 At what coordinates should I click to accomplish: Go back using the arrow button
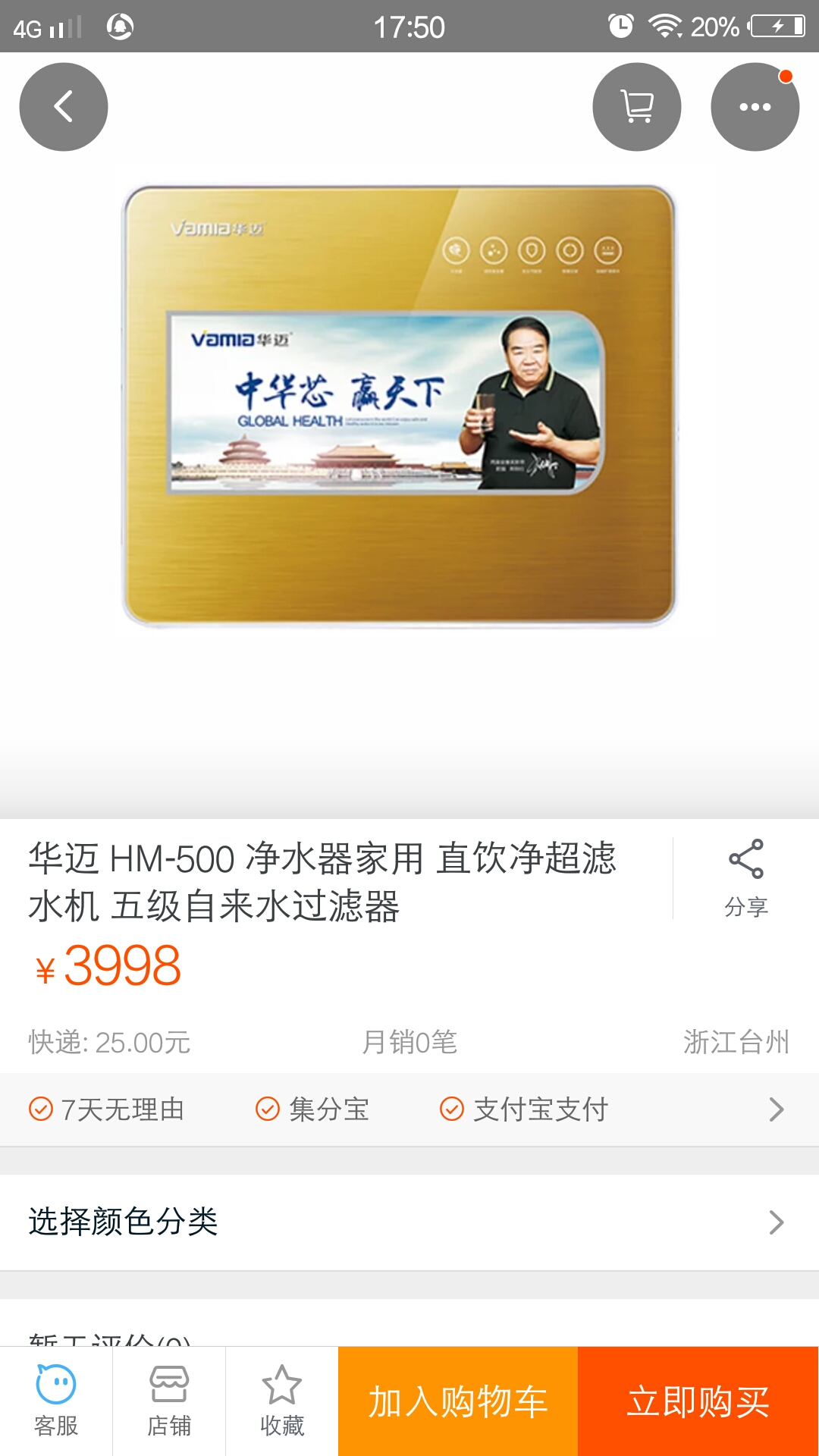coord(64,107)
